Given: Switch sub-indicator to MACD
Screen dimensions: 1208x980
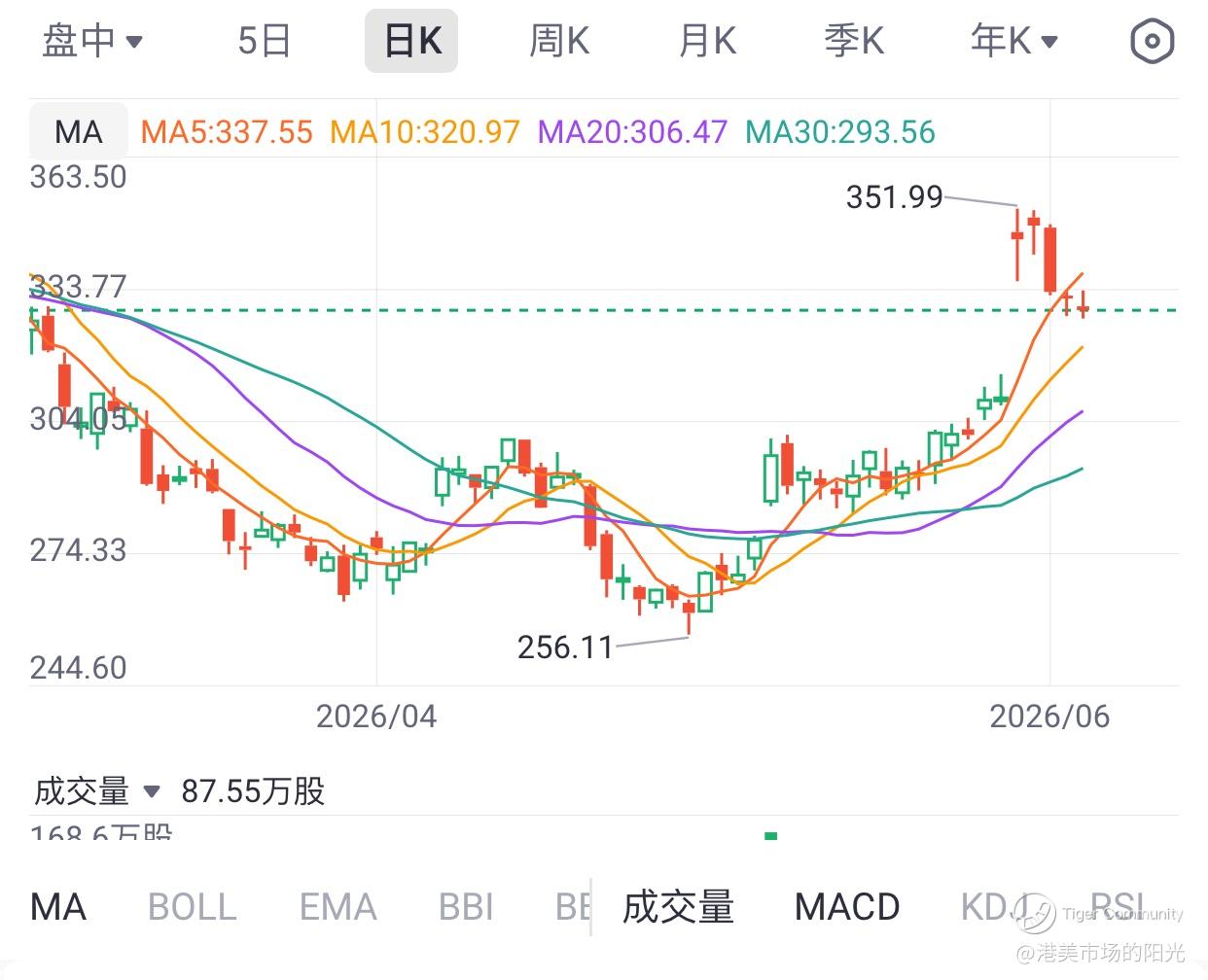Looking at the screenshot, I should tap(847, 907).
